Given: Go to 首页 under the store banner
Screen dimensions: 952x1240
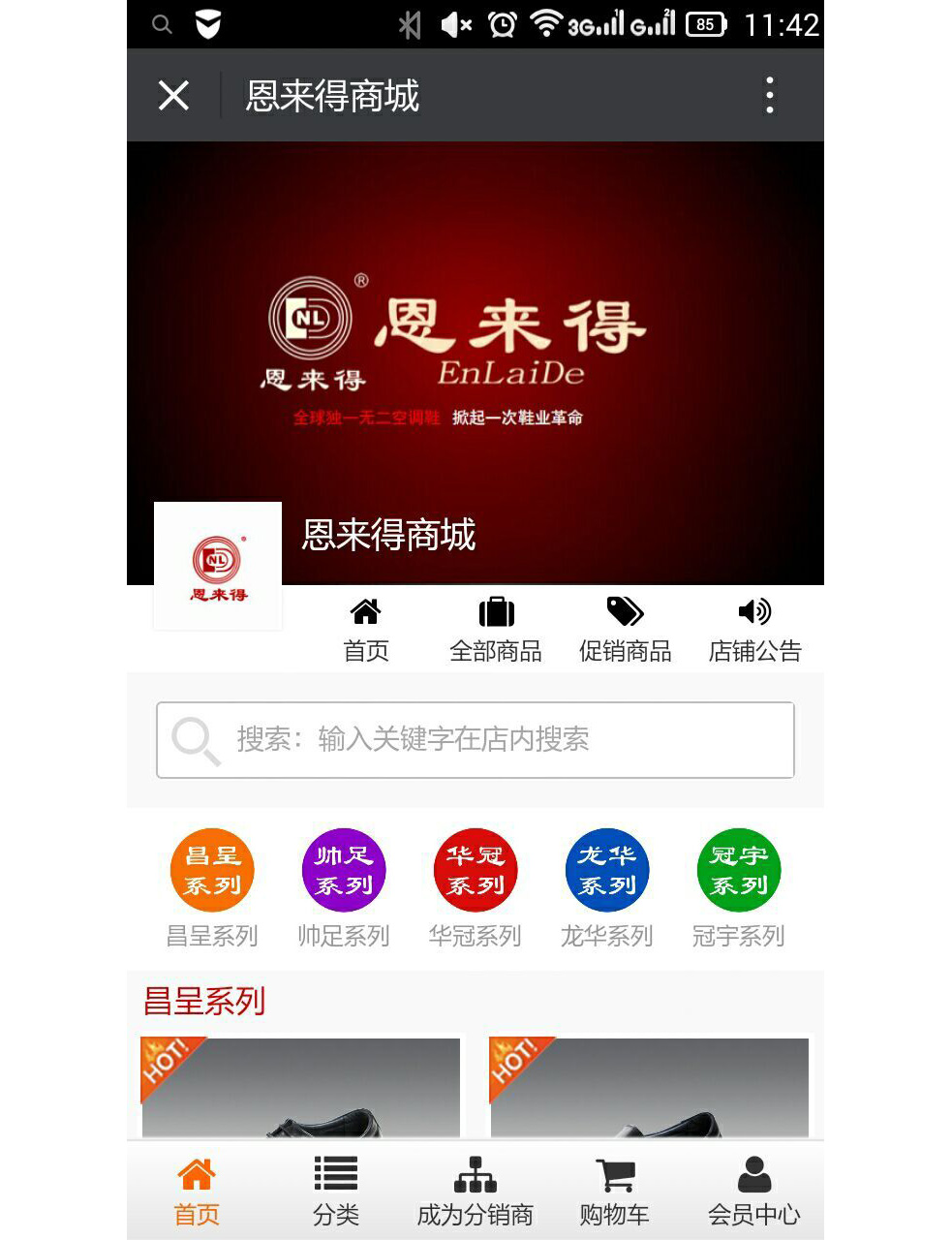Looking at the screenshot, I should pyautogui.click(x=366, y=630).
